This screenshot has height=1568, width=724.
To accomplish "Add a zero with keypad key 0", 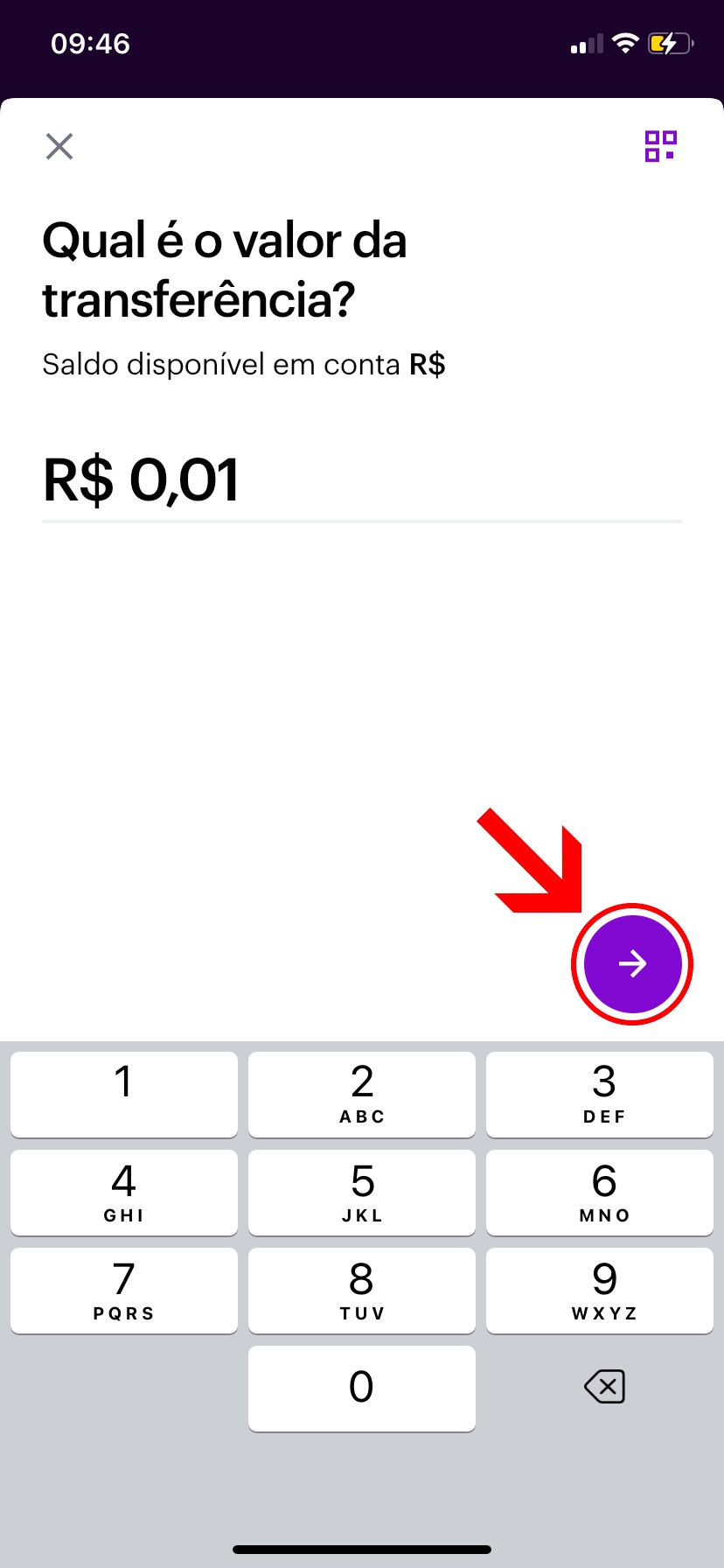I will click(362, 1388).
